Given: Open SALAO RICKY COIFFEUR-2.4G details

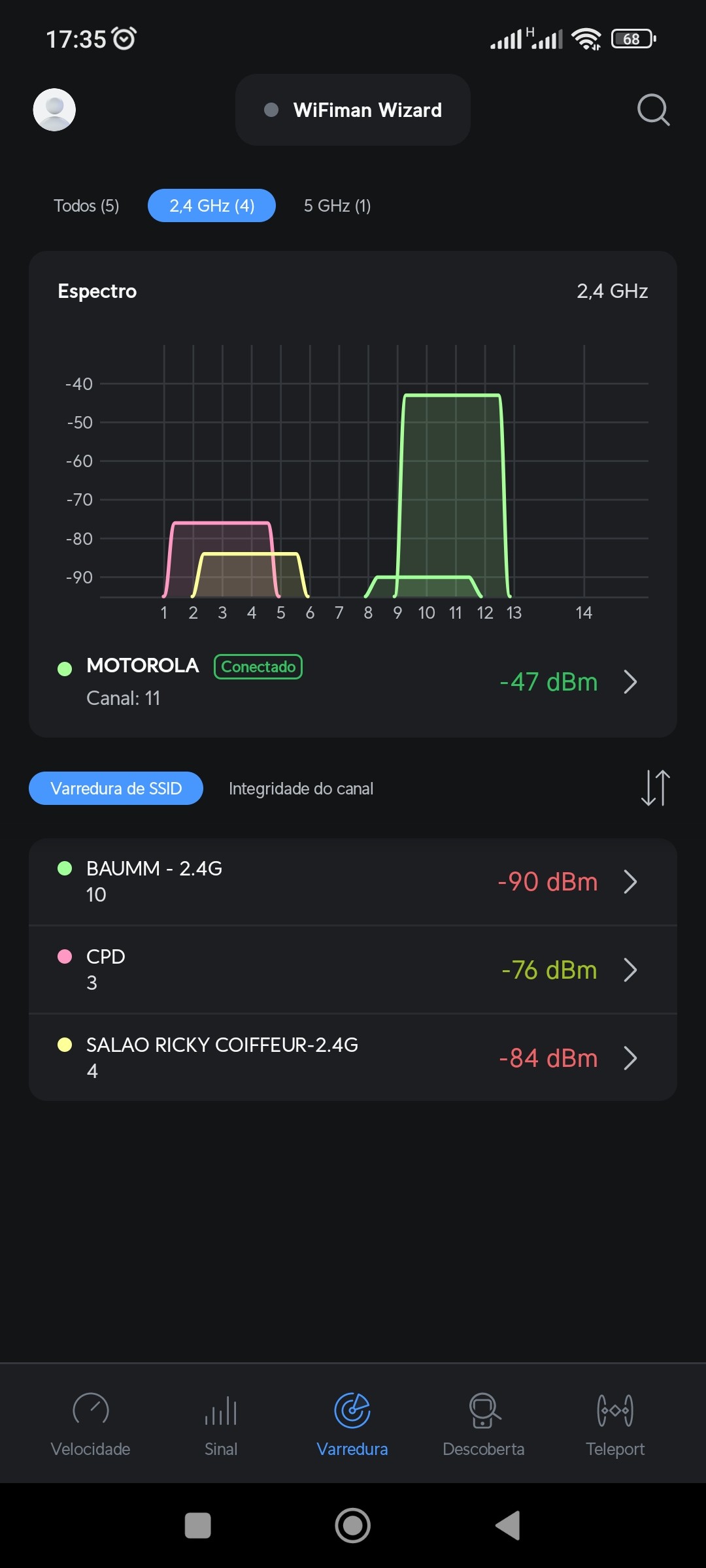Looking at the screenshot, I should tap(353, 1058).
